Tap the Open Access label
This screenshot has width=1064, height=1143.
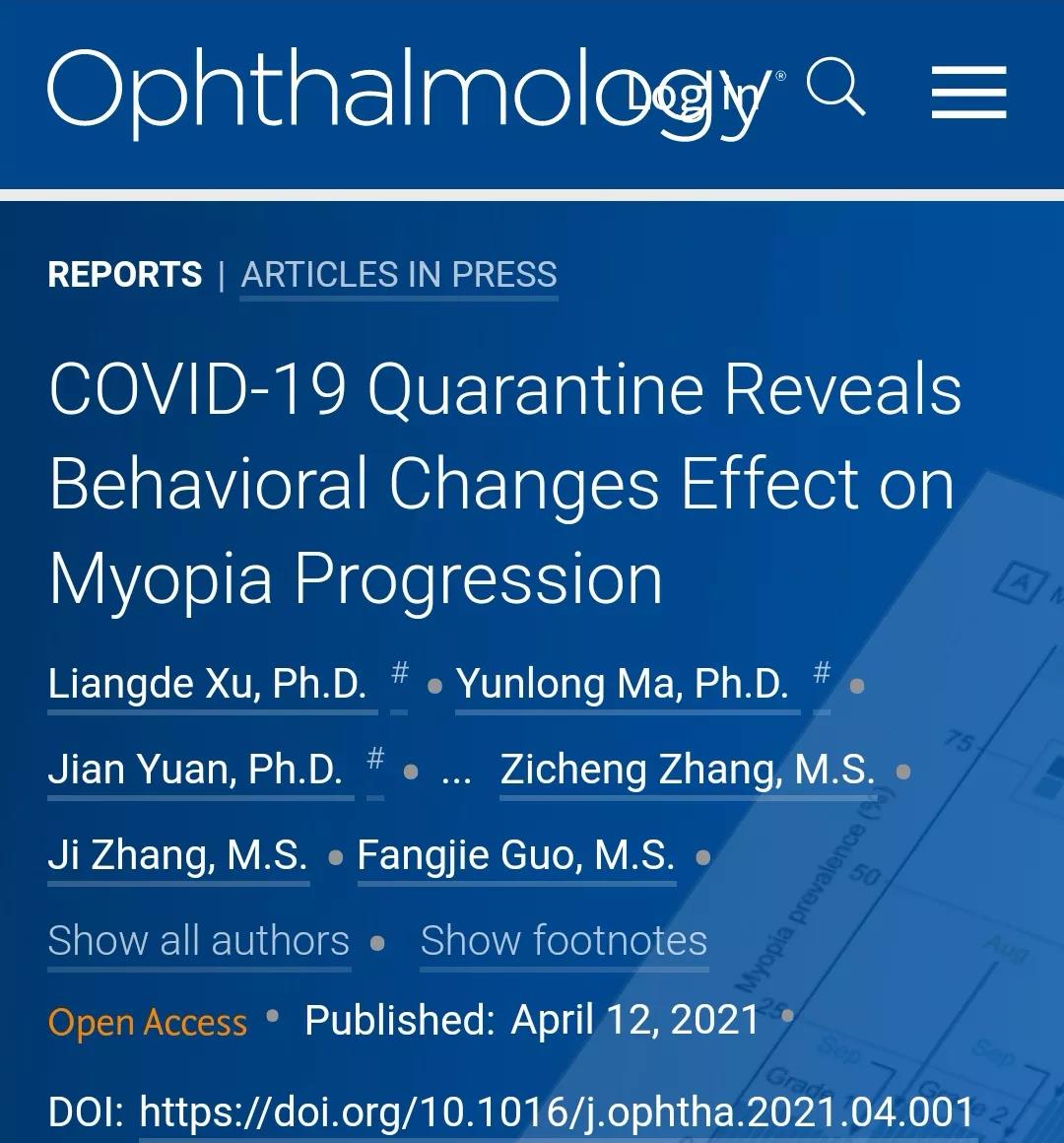click(148, 1023)
